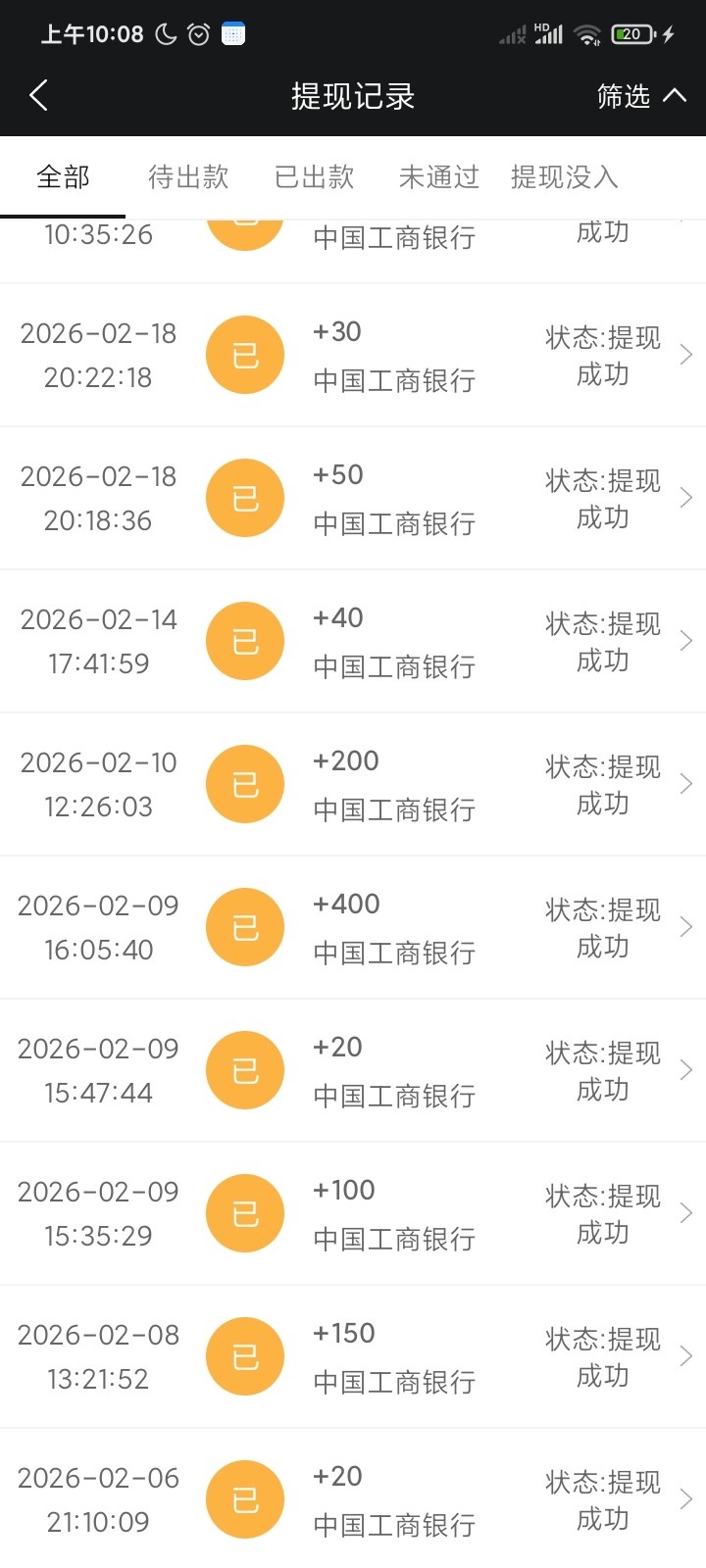Click the orange 已 badge on the +30 record

(244, 354)
